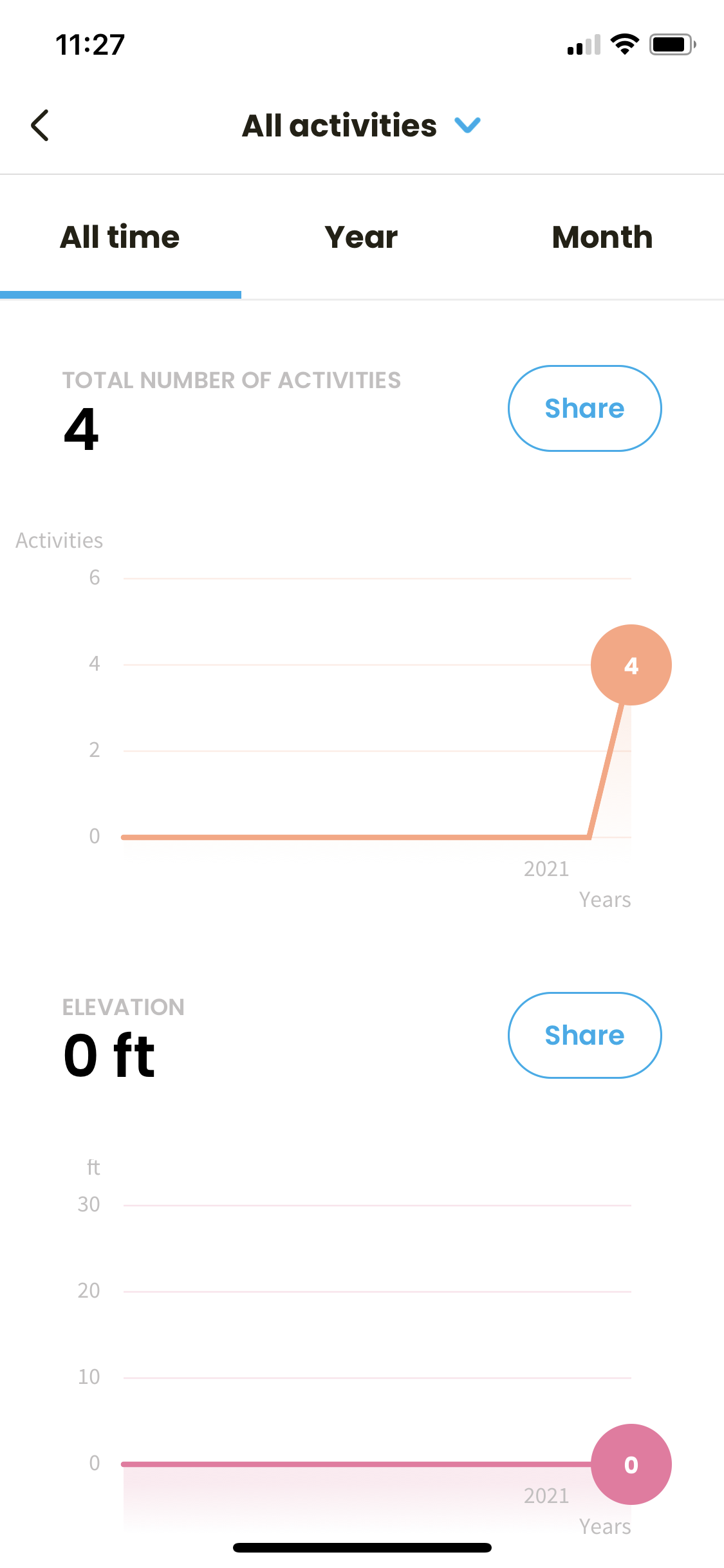Screen dimensions: 724x1568
Task: Tap the Years label under the activities graph
Action: pyautogui.click(x=605, y=900)
